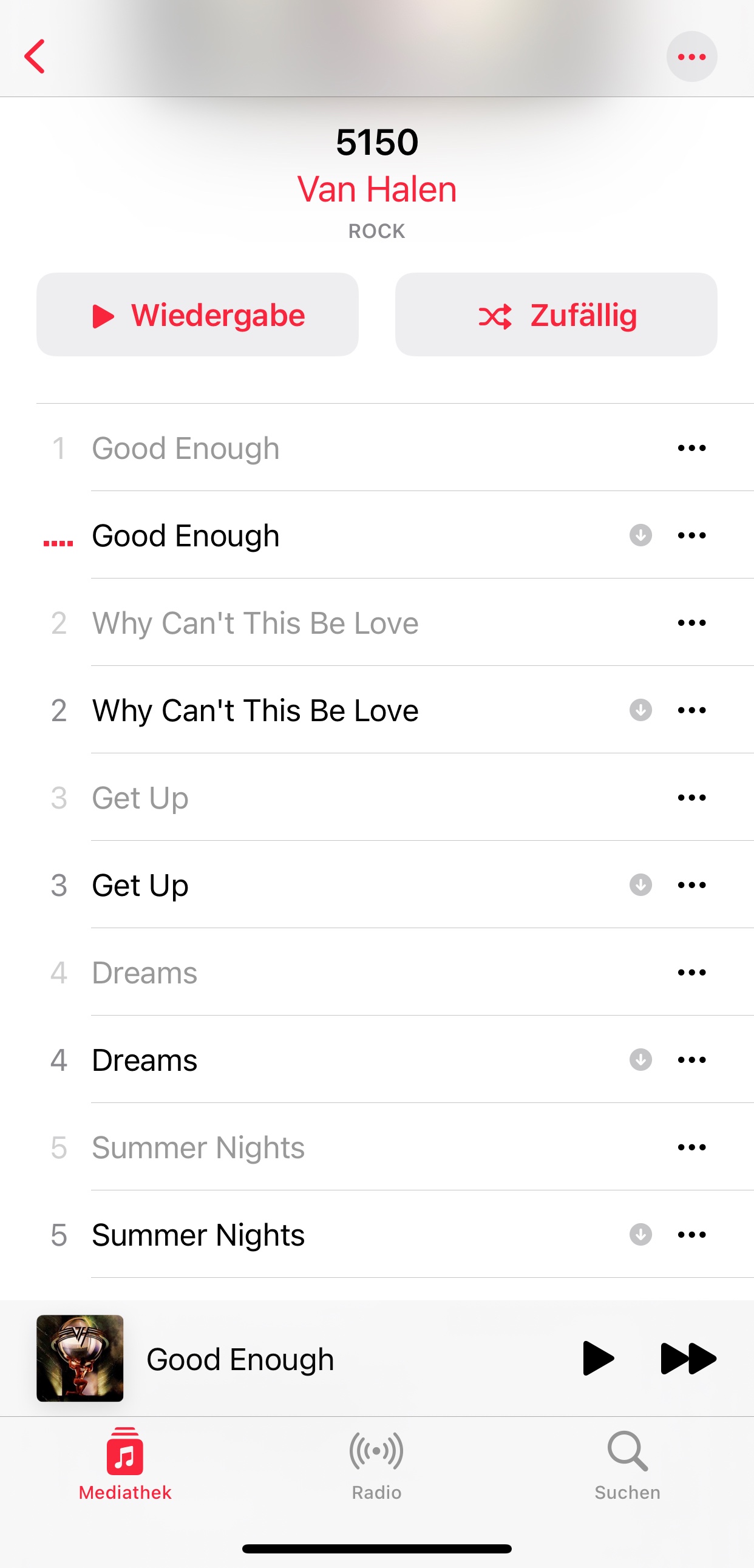Viewport: 754px width, 1568px height.
Task: Open more options for greyed-out Good Enough
Action: [691, 449]
